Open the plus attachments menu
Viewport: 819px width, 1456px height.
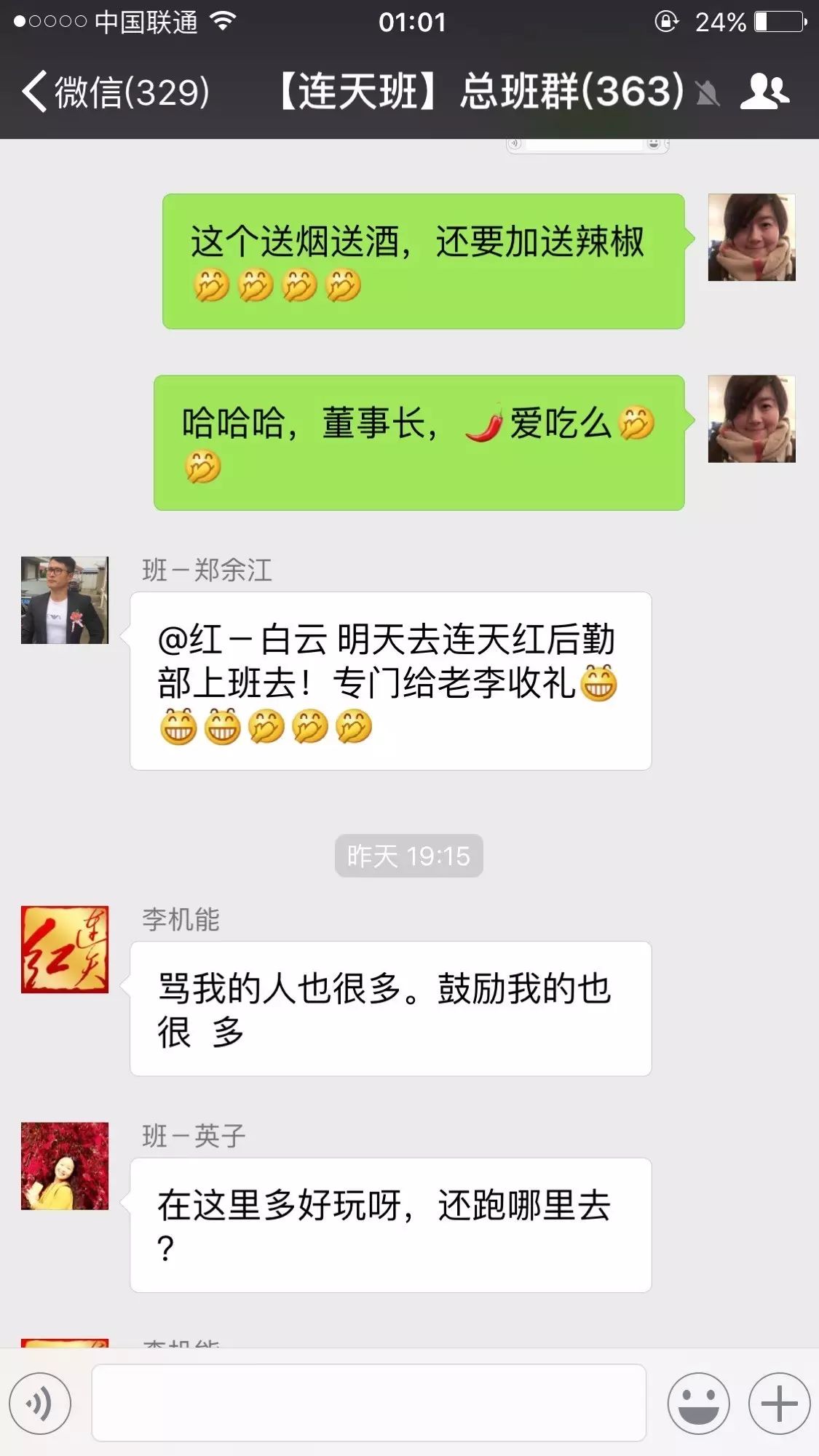click(779, 1404)
